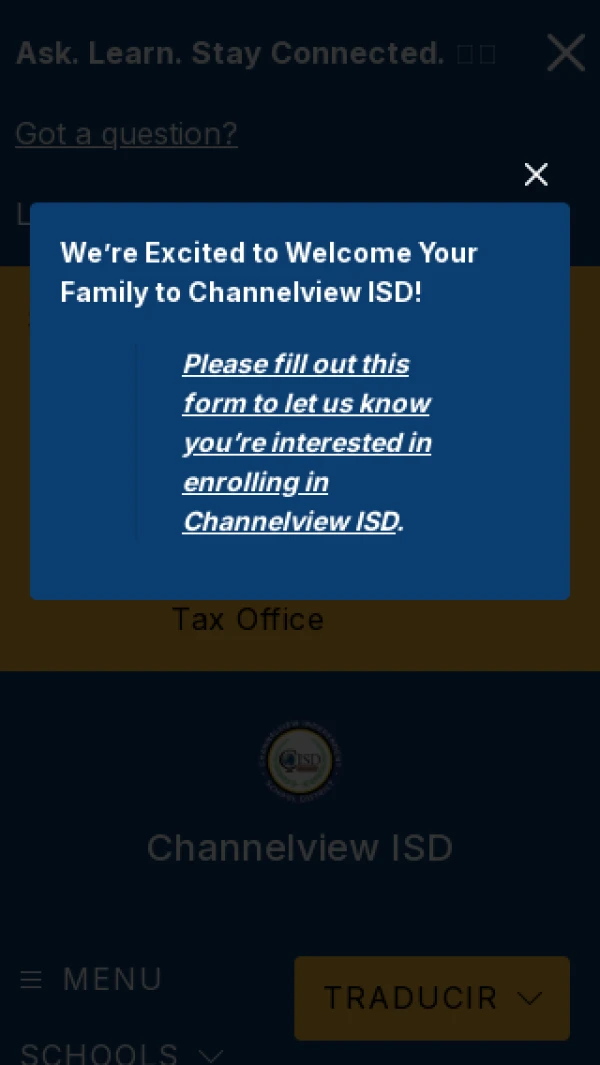
Task: Open the Tax Office link
Action: (x=247, y=620)
